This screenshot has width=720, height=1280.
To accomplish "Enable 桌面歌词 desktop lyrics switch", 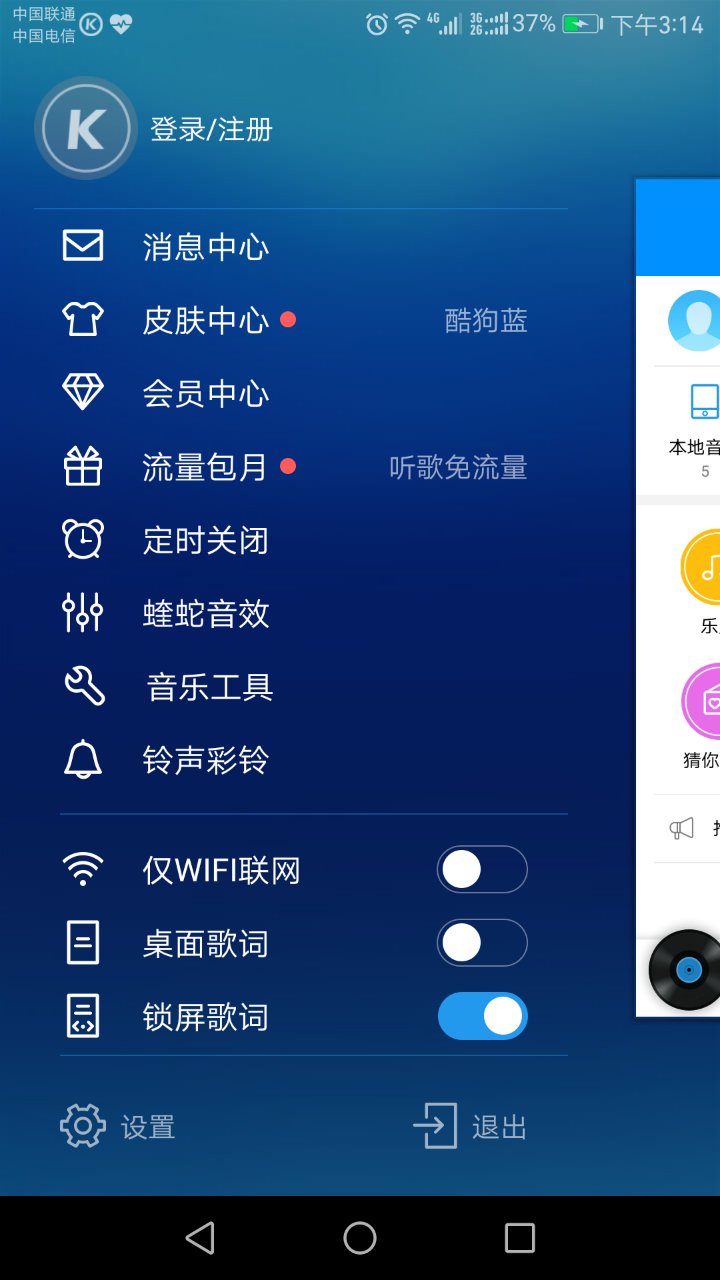I will pyautogui.click(x=482, y=942).
